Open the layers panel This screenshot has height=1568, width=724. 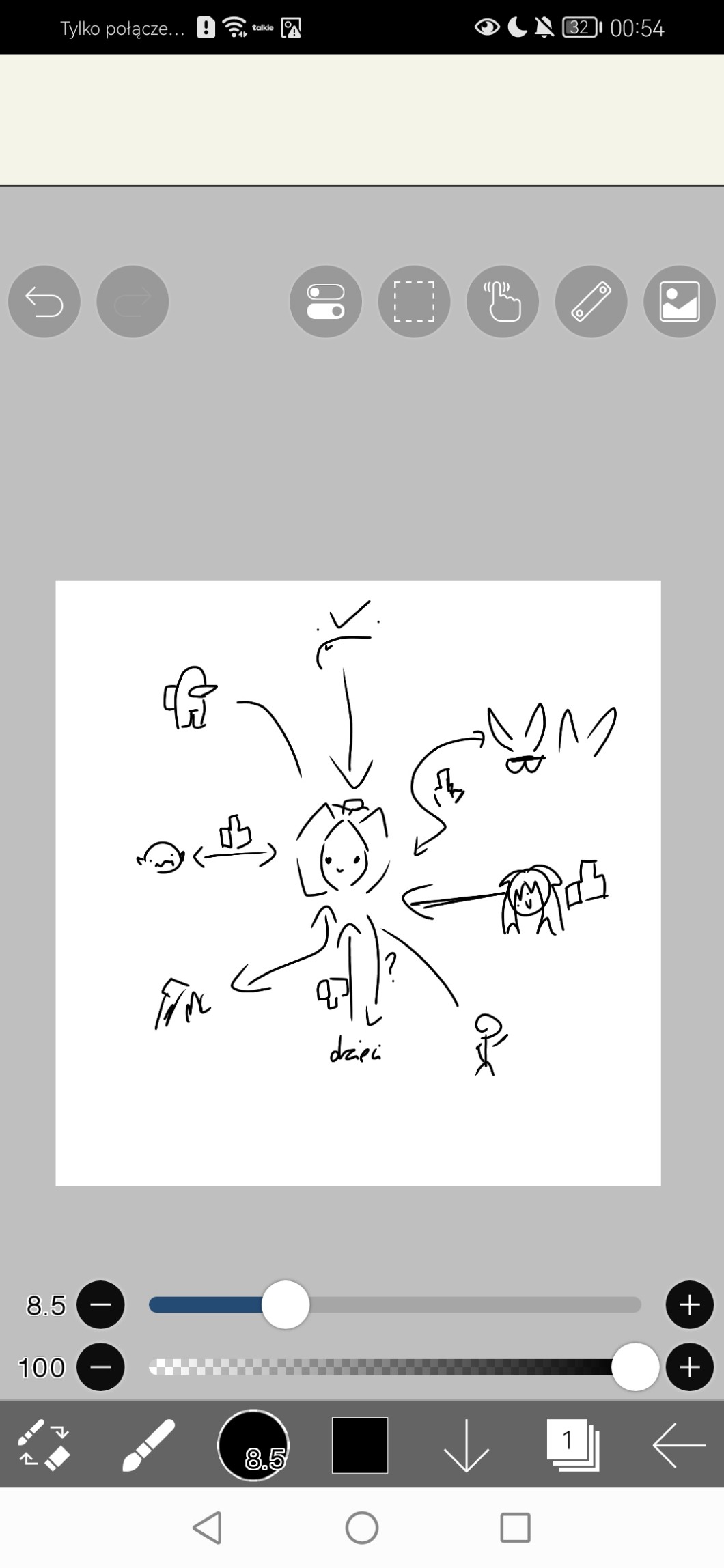tap(572, 1445)
